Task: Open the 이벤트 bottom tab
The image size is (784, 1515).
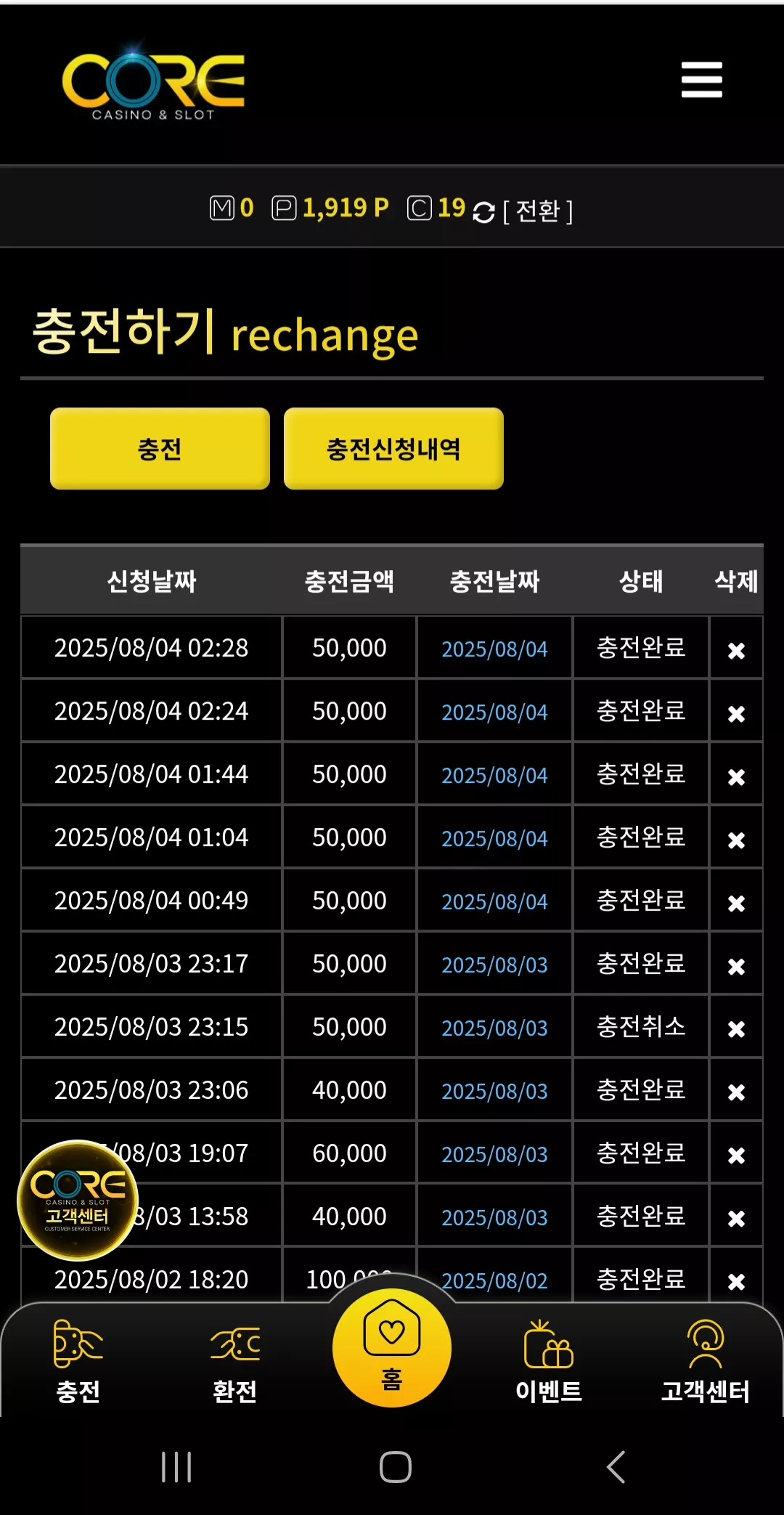Action: 549,1362
